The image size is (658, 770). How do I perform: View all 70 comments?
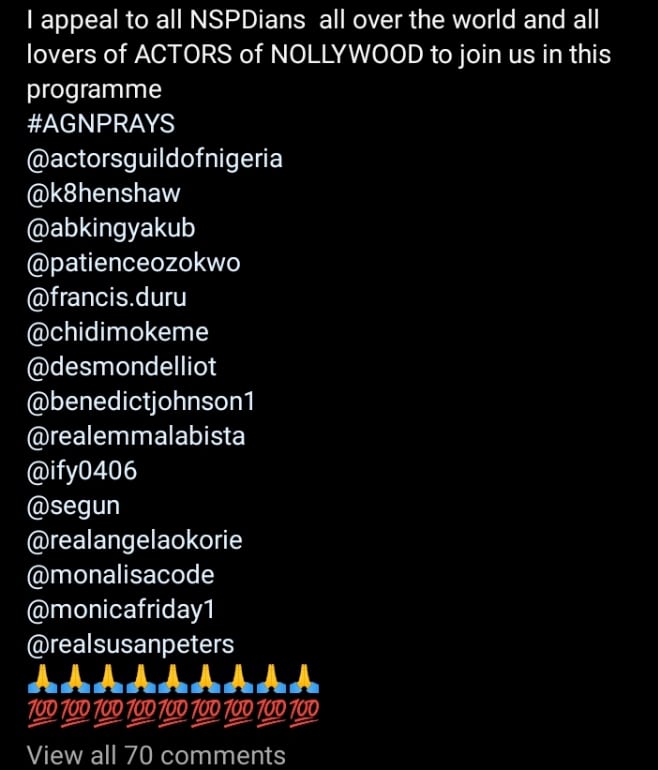point(156,755)
